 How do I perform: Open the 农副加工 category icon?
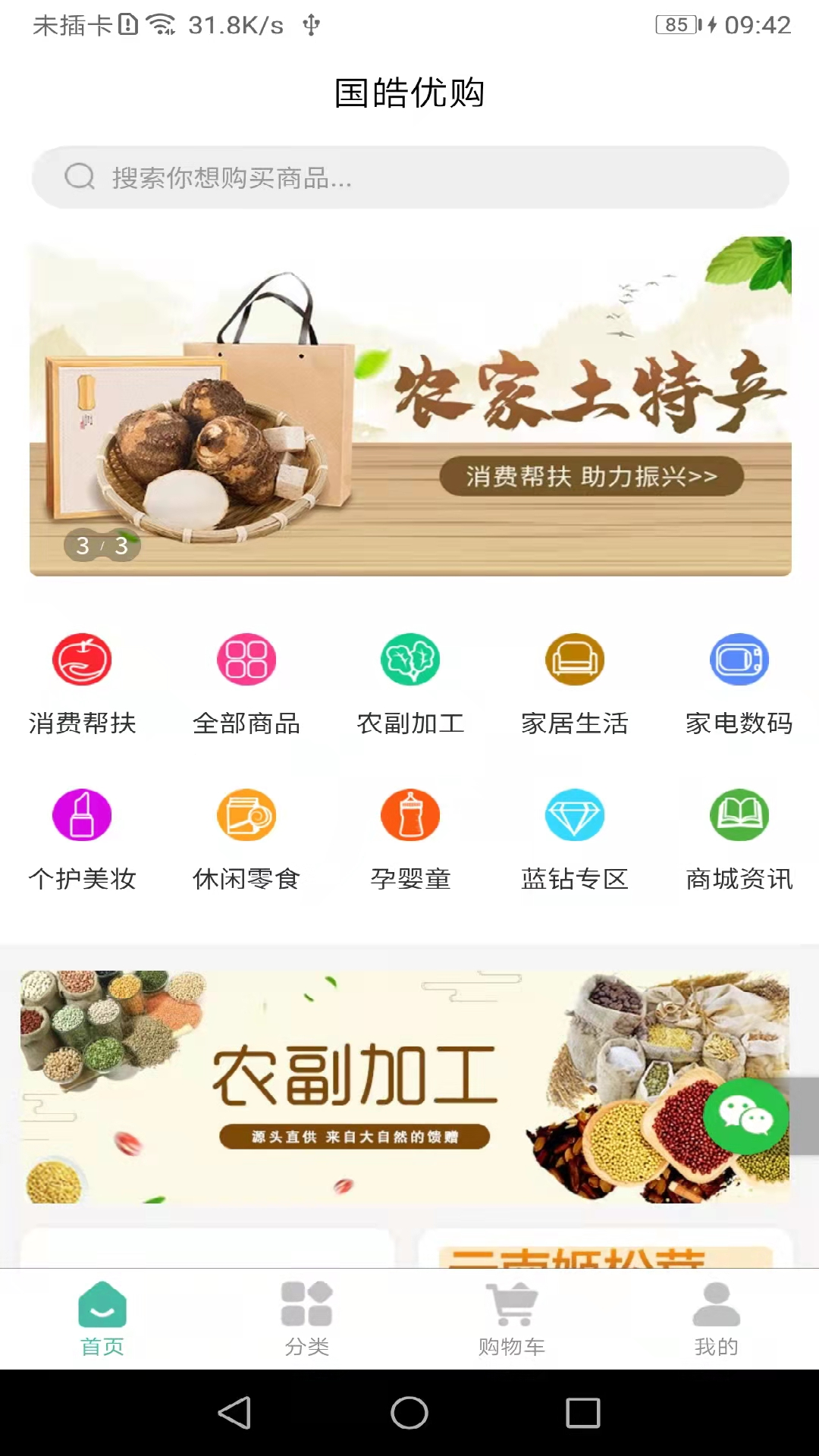[x=410, y=660]
